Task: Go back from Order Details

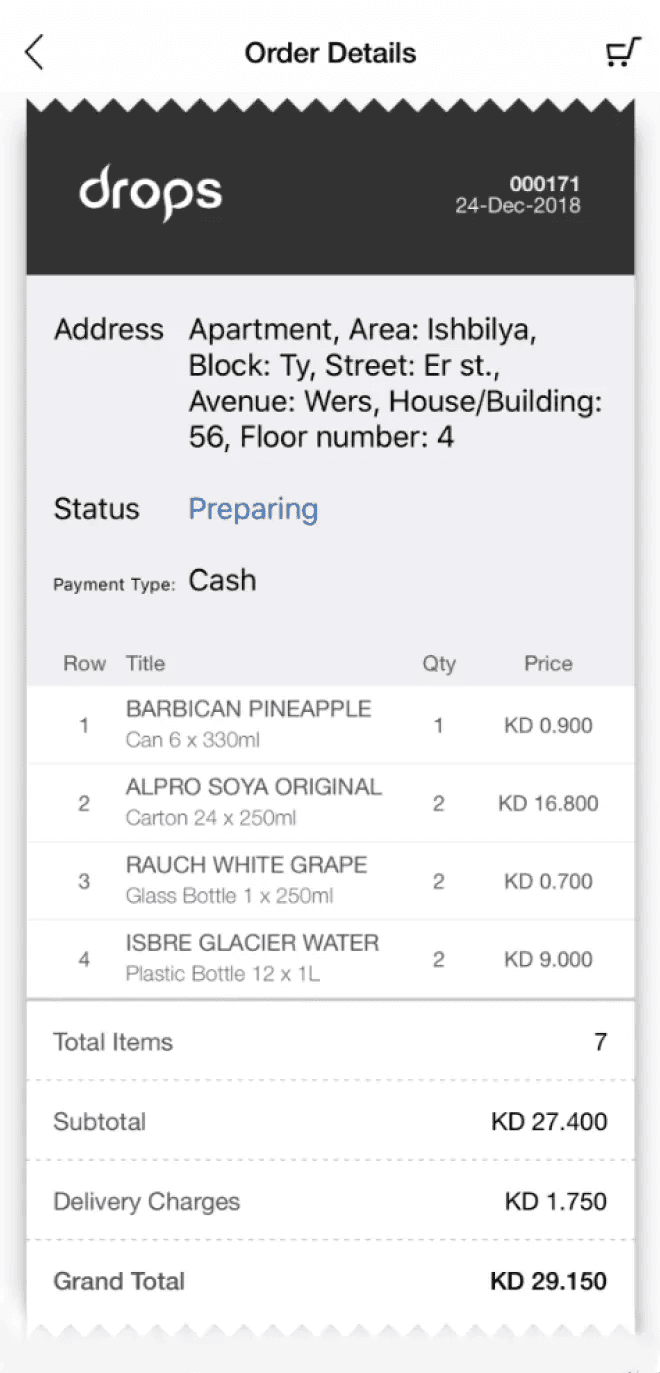Action: click(x=35, y=52)
